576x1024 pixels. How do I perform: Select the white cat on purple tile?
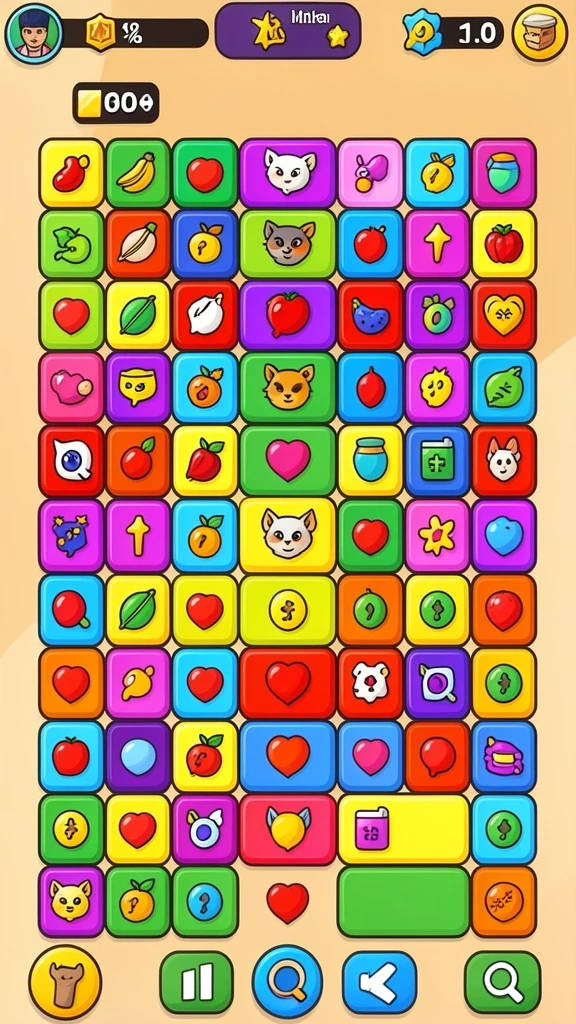288,173
